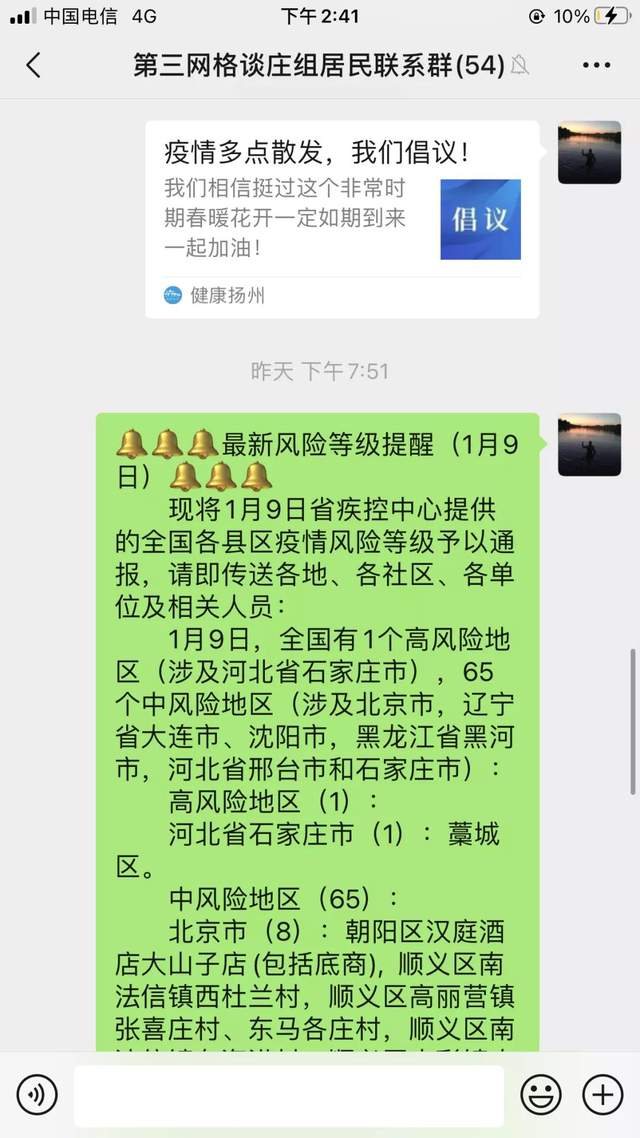
Task: Tap the sender avatar beside the shared article
Action: coord(589,153)
